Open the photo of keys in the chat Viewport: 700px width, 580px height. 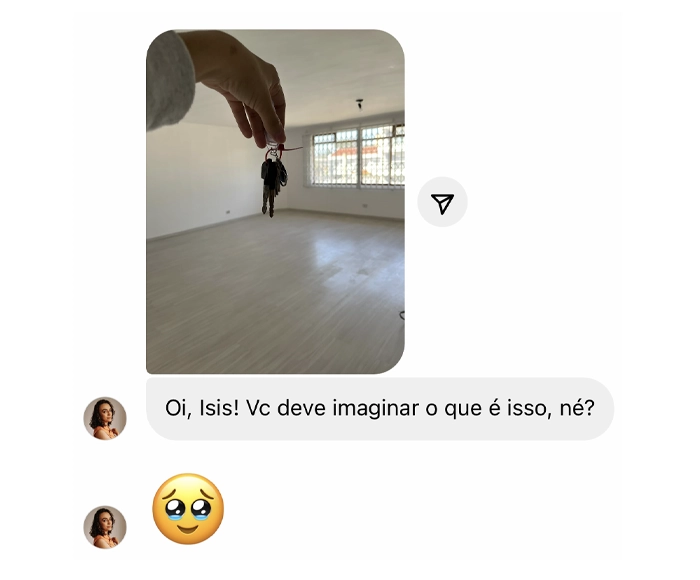coord(275,201)
